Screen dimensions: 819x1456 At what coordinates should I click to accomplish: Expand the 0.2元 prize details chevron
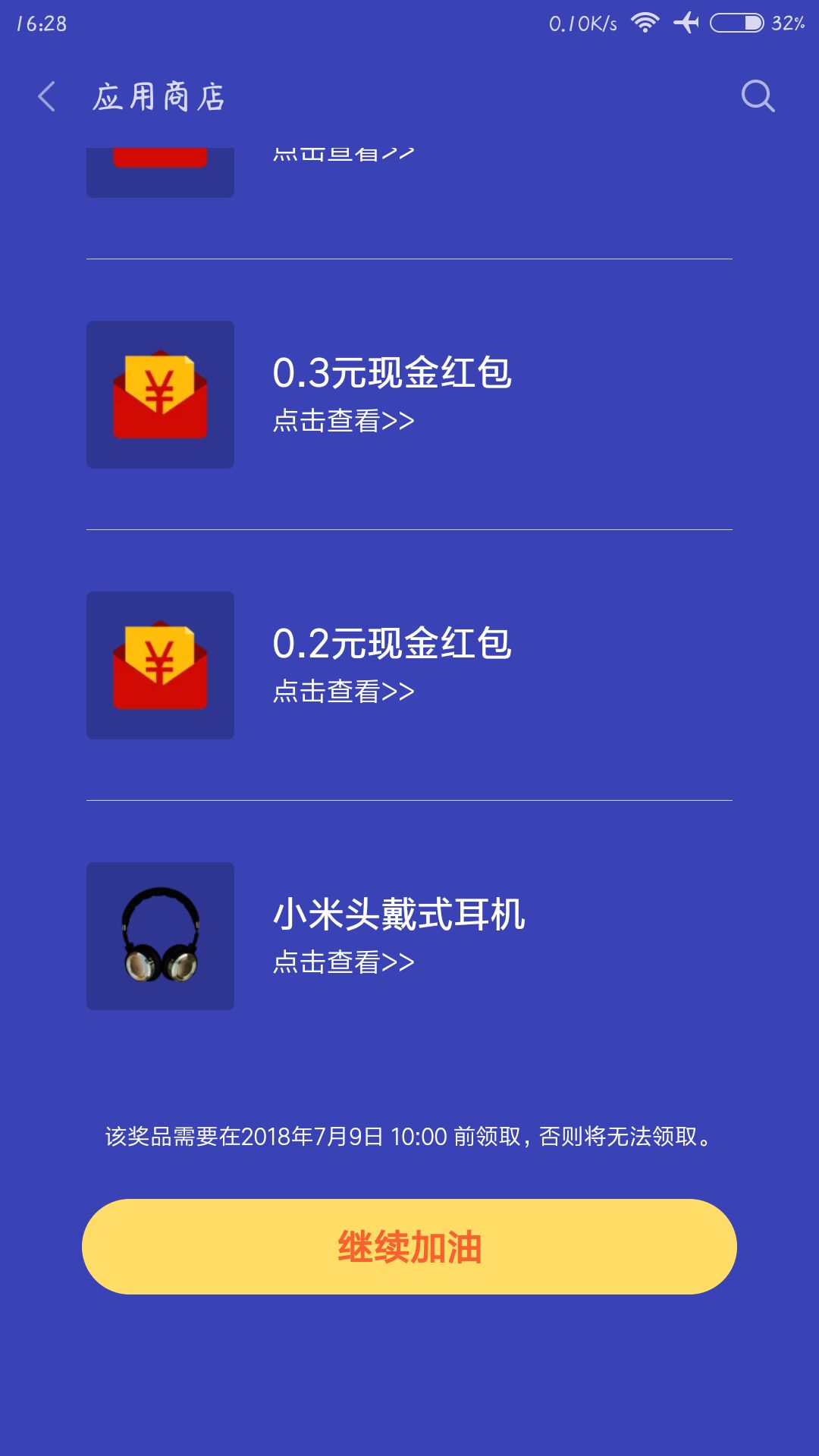coord(400,690)
